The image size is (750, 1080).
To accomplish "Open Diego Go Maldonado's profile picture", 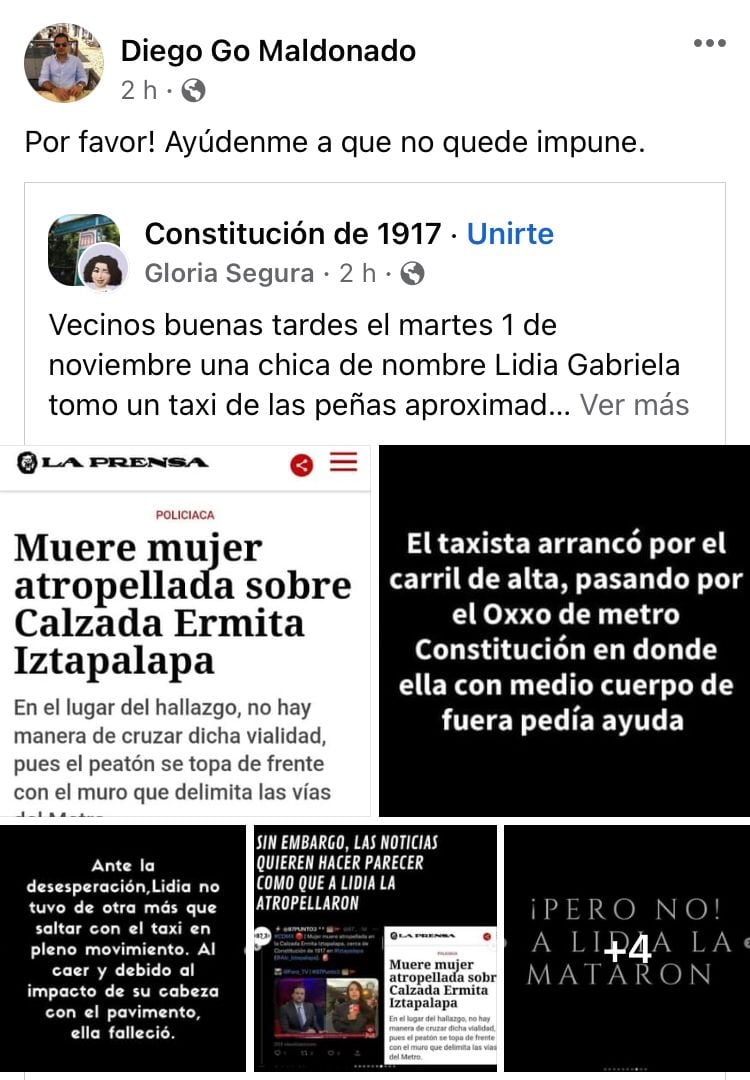I will coord(63,62).
